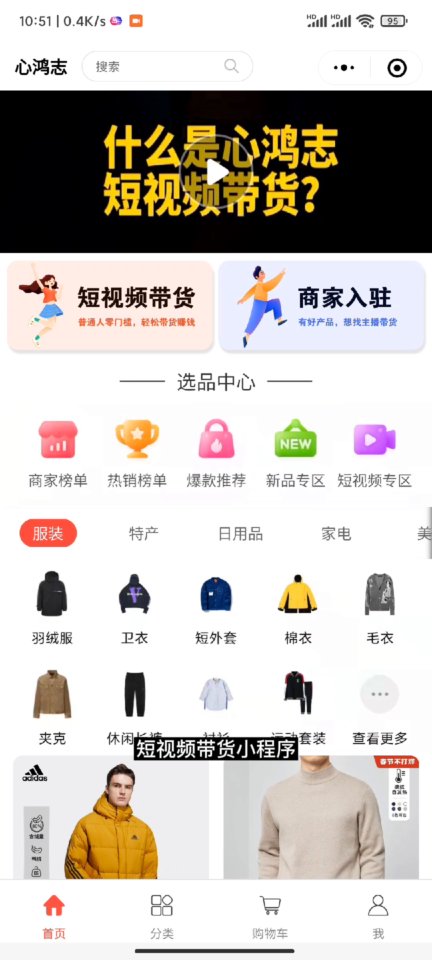Viewport: 432px width, 960px height.
Task: Open the 短视频带货 banner
Action: click(x=111, y=306)
